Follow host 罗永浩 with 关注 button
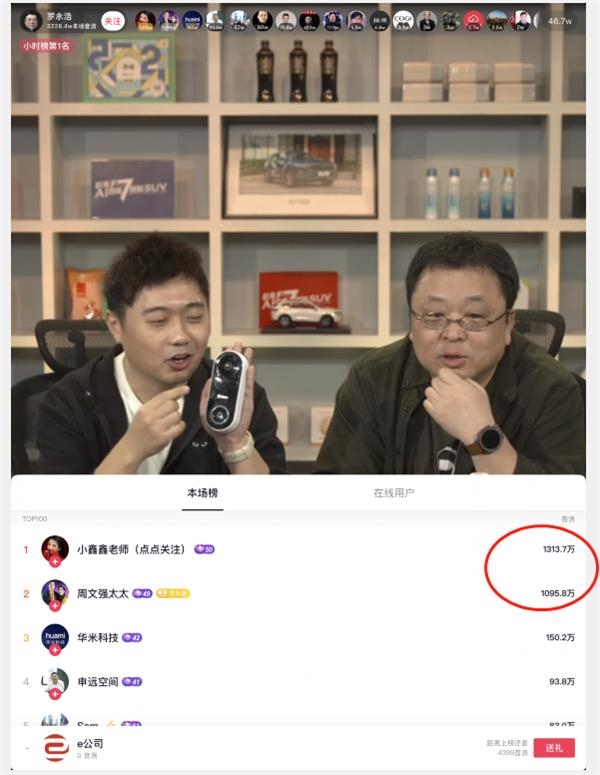600x775 pixels. [113, 20]
